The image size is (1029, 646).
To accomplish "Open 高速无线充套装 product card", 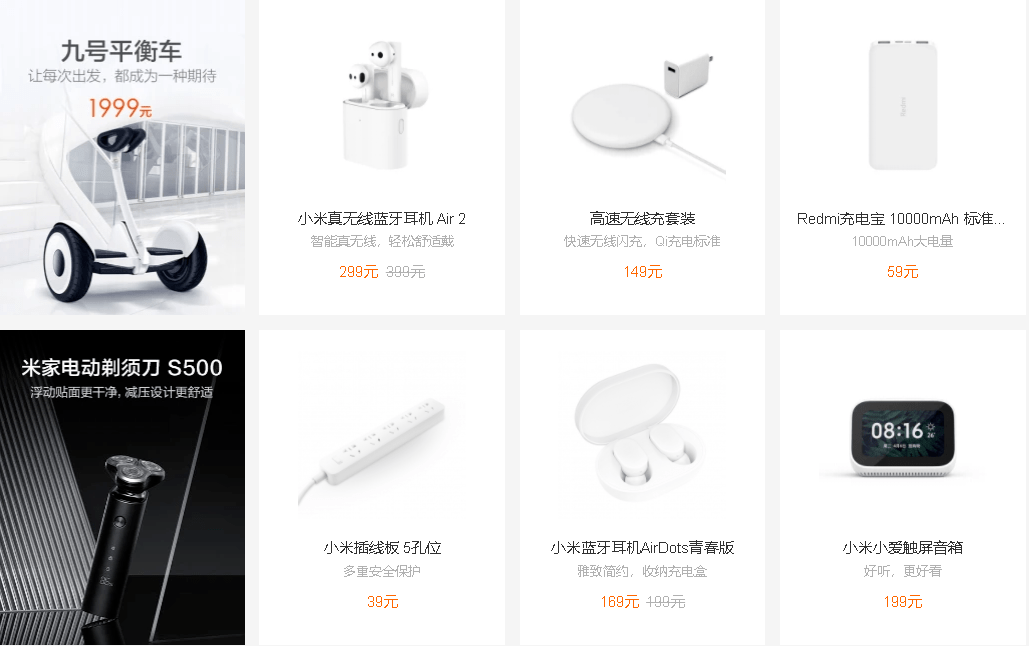I will 642,157.
